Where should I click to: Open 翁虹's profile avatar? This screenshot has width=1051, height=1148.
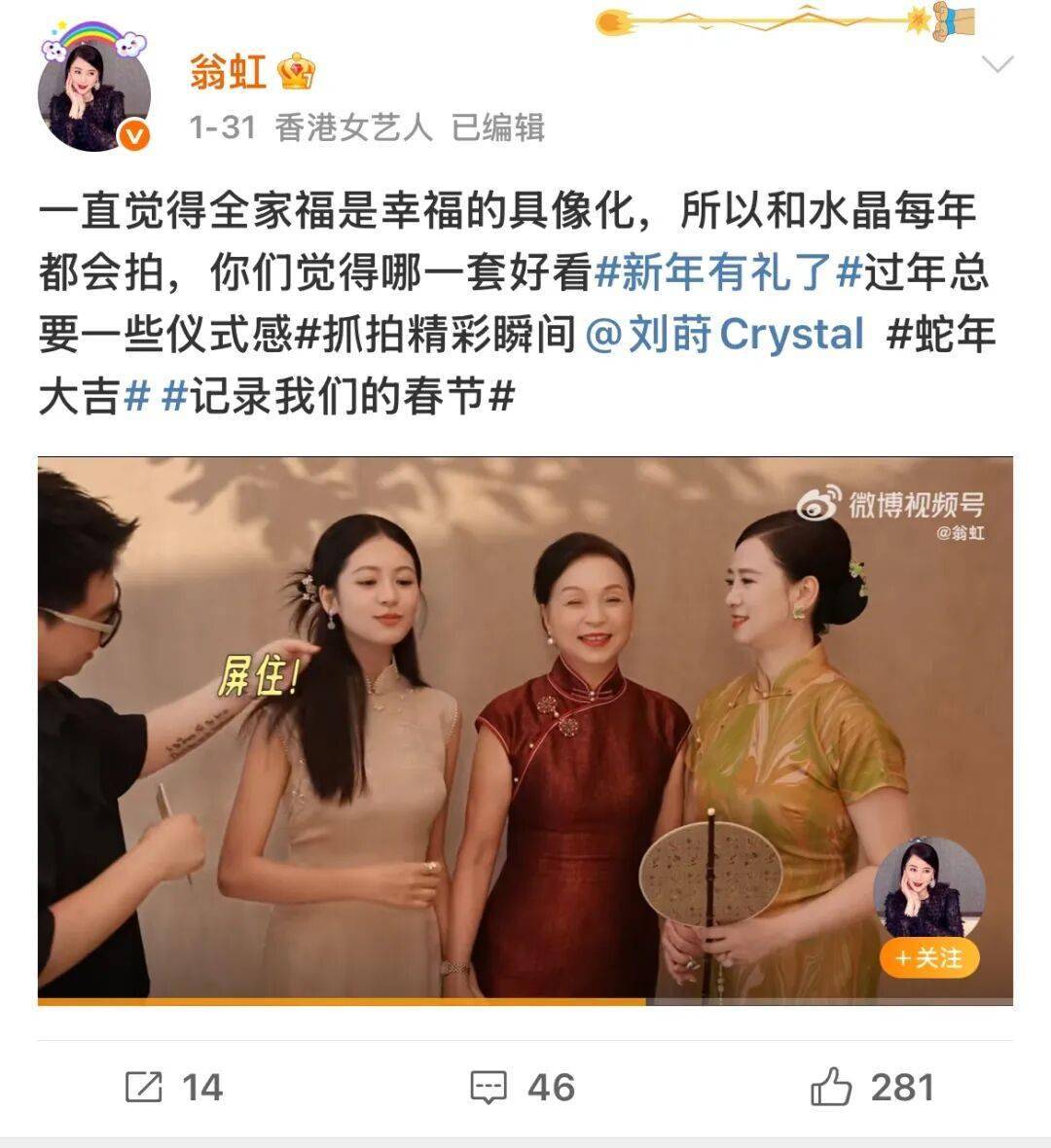[94, 95]
